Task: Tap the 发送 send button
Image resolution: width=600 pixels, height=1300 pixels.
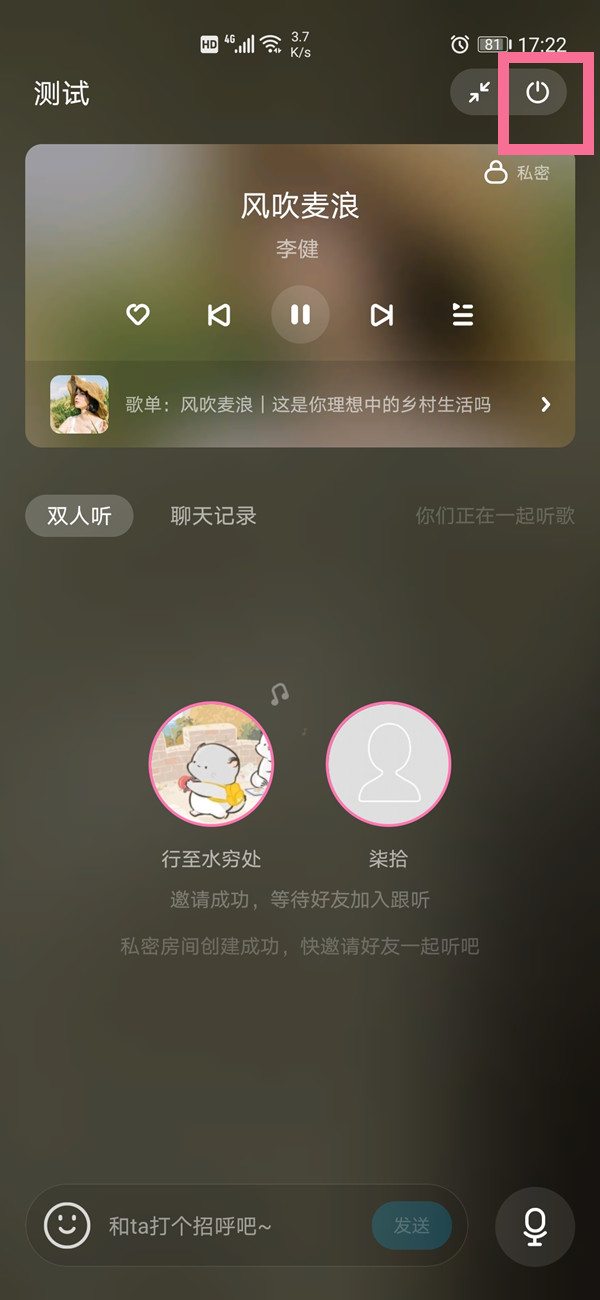Action: tap(411, 1225)
